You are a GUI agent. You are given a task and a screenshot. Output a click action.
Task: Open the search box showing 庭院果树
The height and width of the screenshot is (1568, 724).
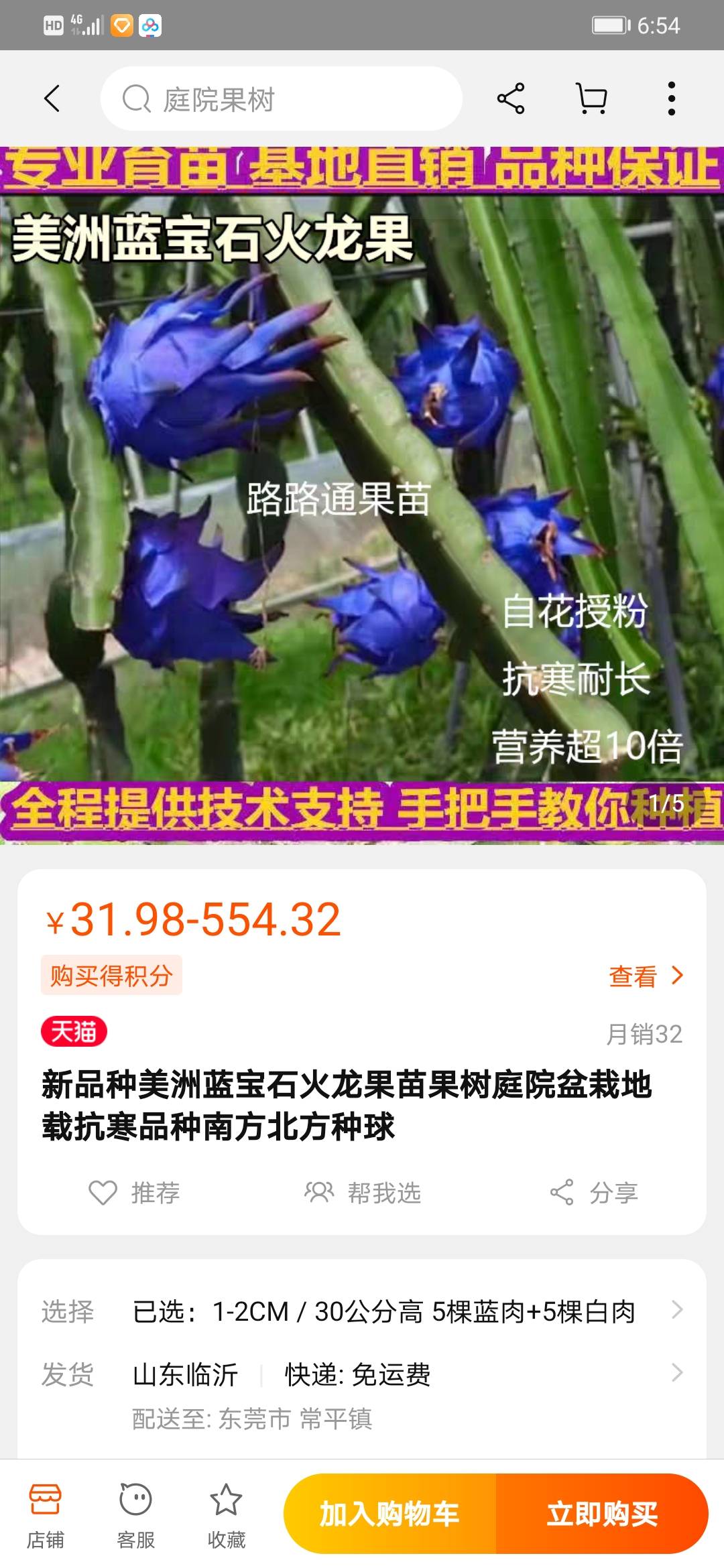[282, 99]
